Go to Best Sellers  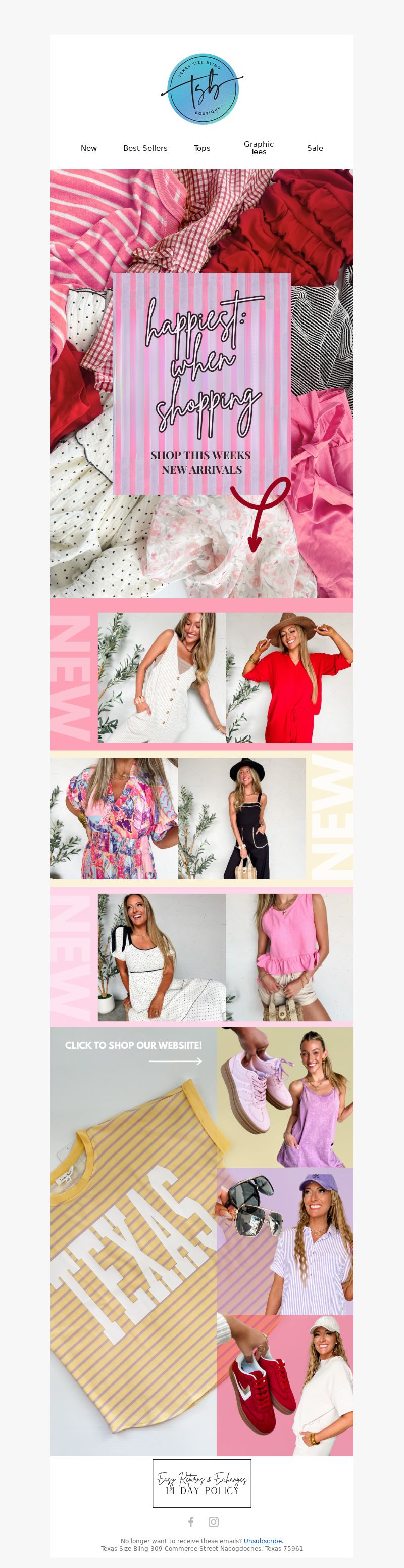pos(145,148)
